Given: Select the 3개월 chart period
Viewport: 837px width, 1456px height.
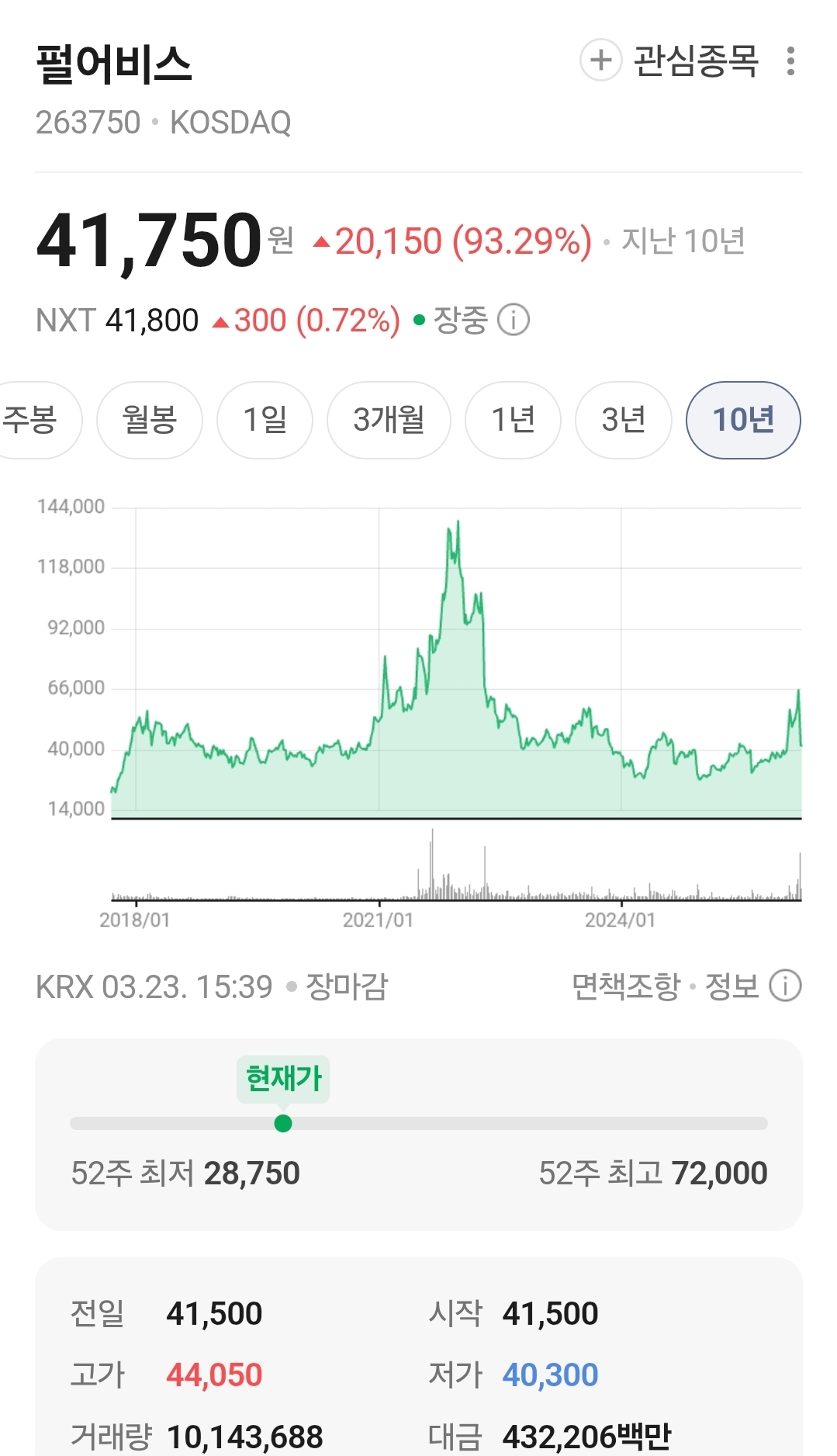Looking at the screenshot, I should [x=389, y=420].
